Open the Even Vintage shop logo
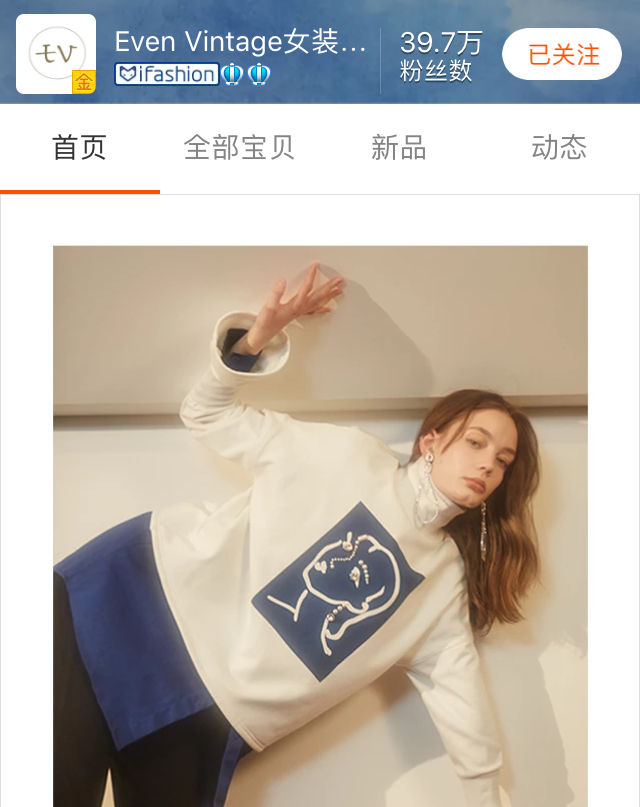640x807 pixels. point(56,54)
